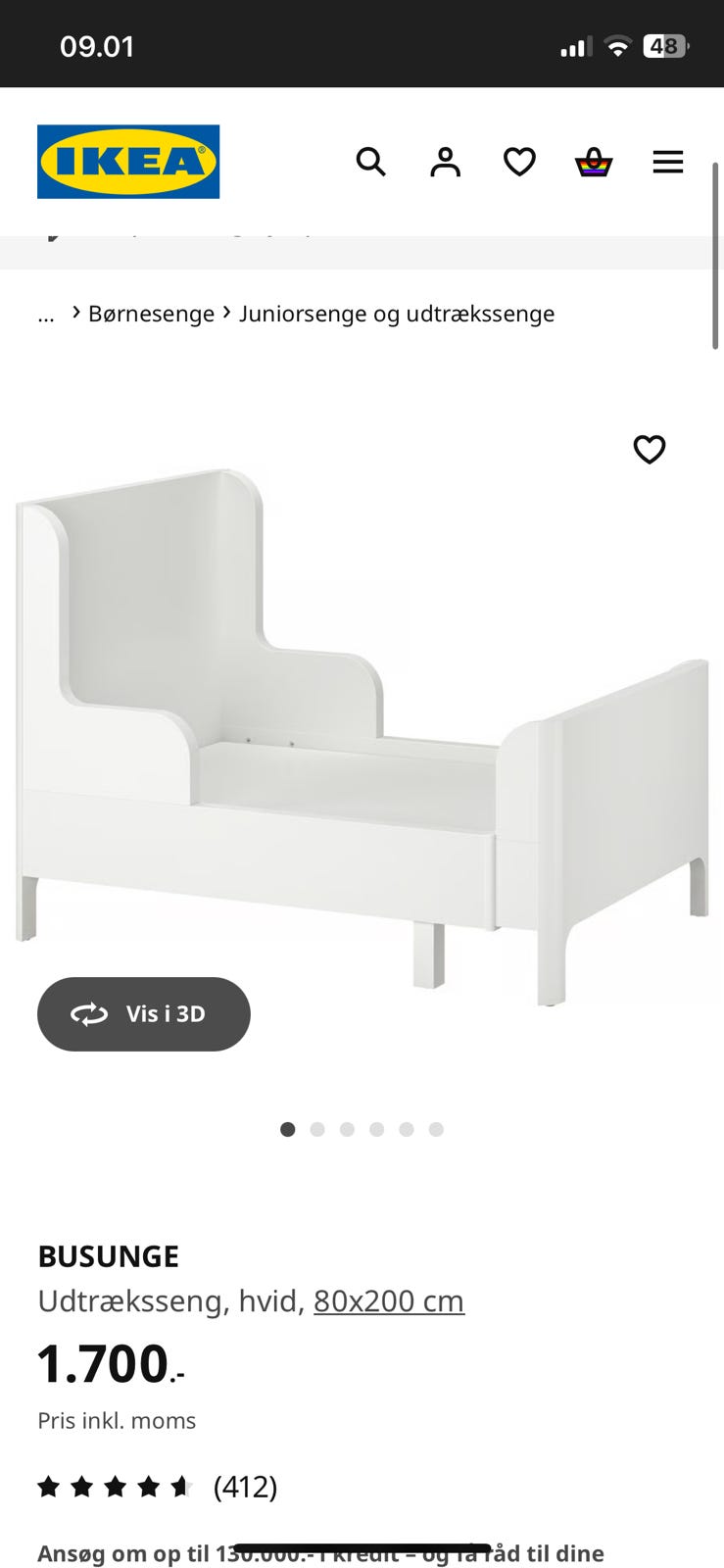Open the IKEA search icon
The height and width of the screenshot is (1568, 724).
pyautogui.click(x=370, y=162)
